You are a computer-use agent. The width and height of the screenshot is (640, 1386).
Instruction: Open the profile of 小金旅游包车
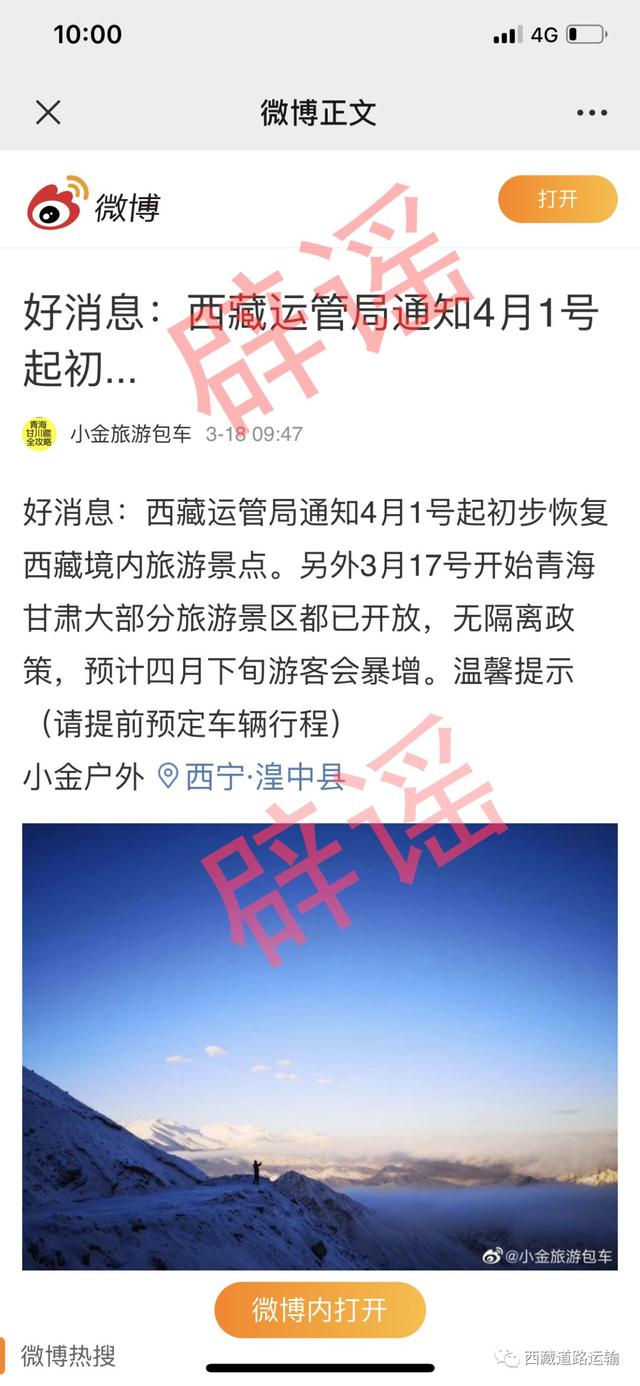point(130,434)
